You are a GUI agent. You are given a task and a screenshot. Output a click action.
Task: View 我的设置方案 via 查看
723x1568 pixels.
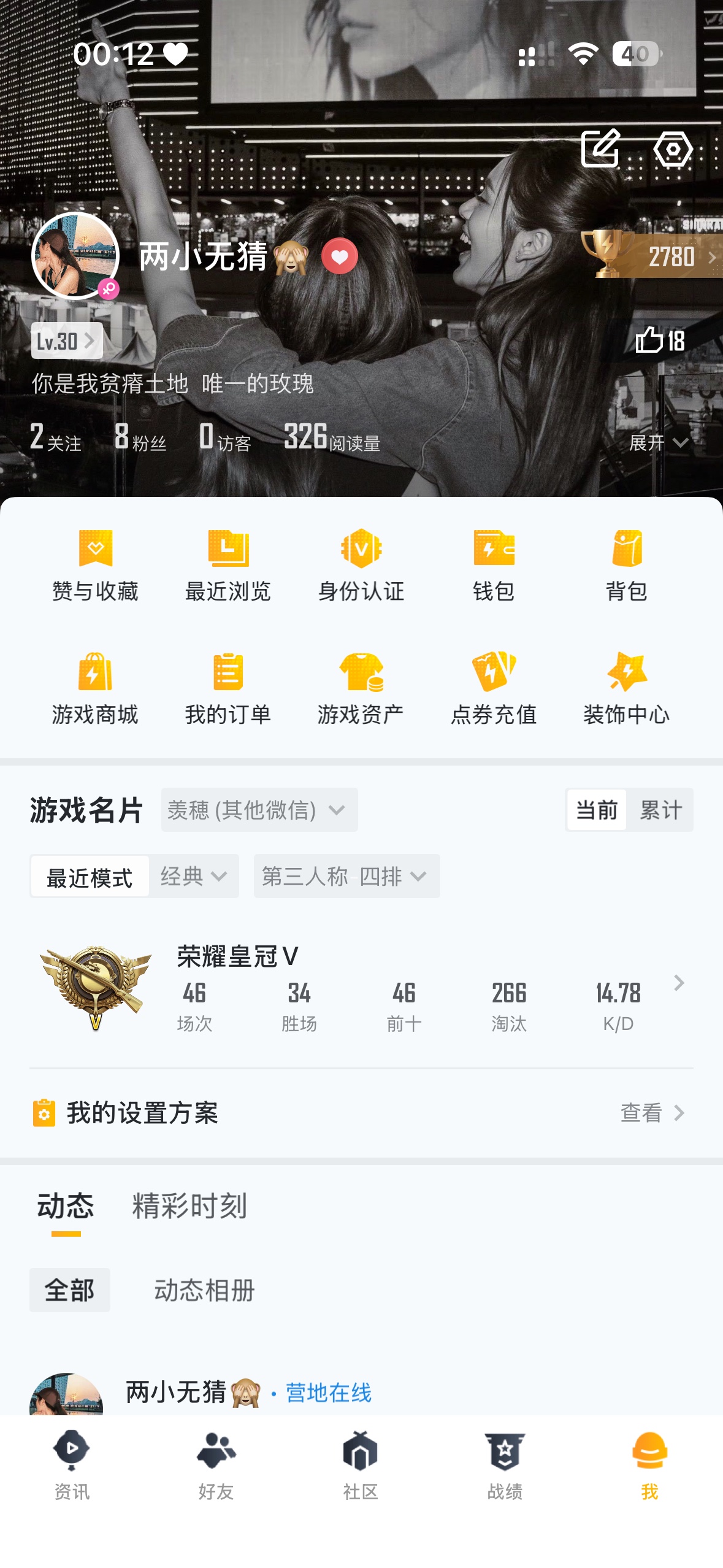tap(652, 1113)
